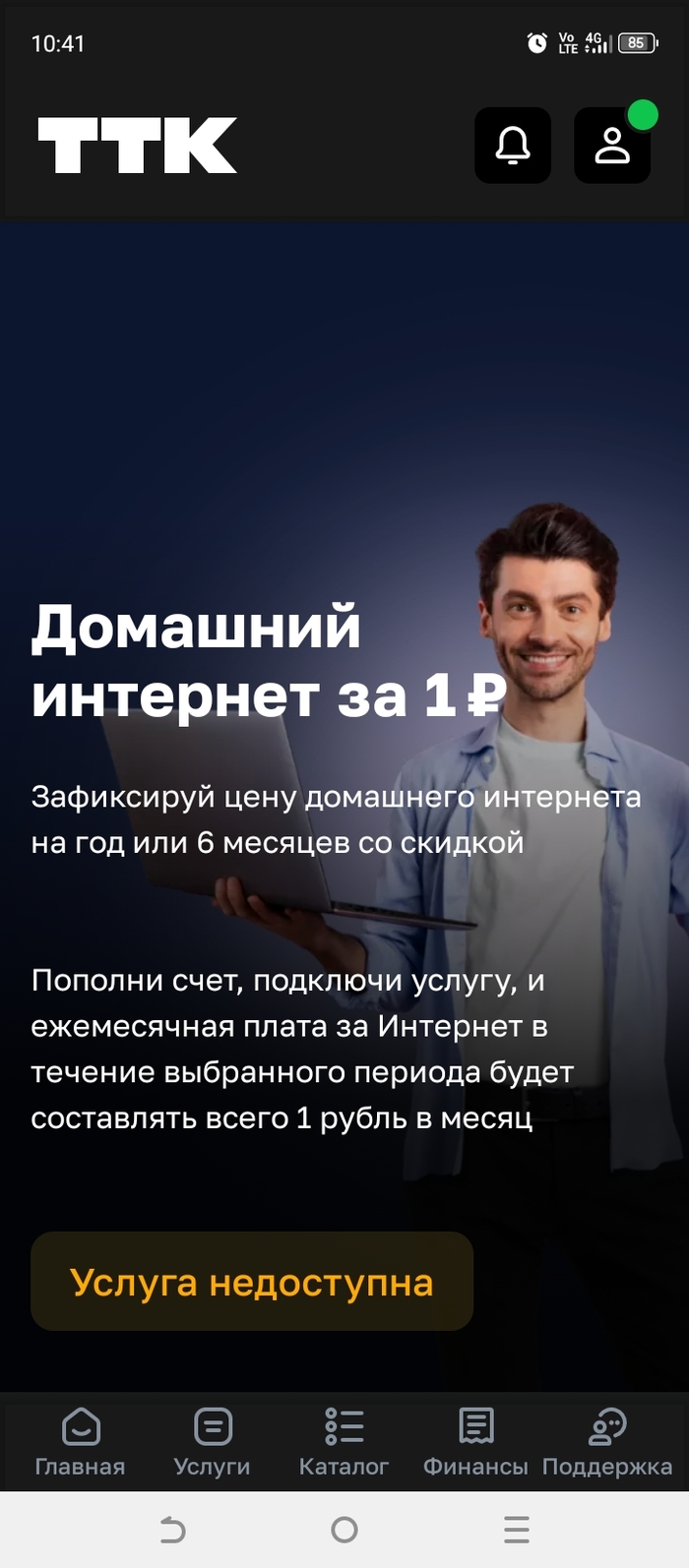Select the Финансы tab
This screenshot has height=1568, width=689.
pyautogui.click(x=475, y=1441)
